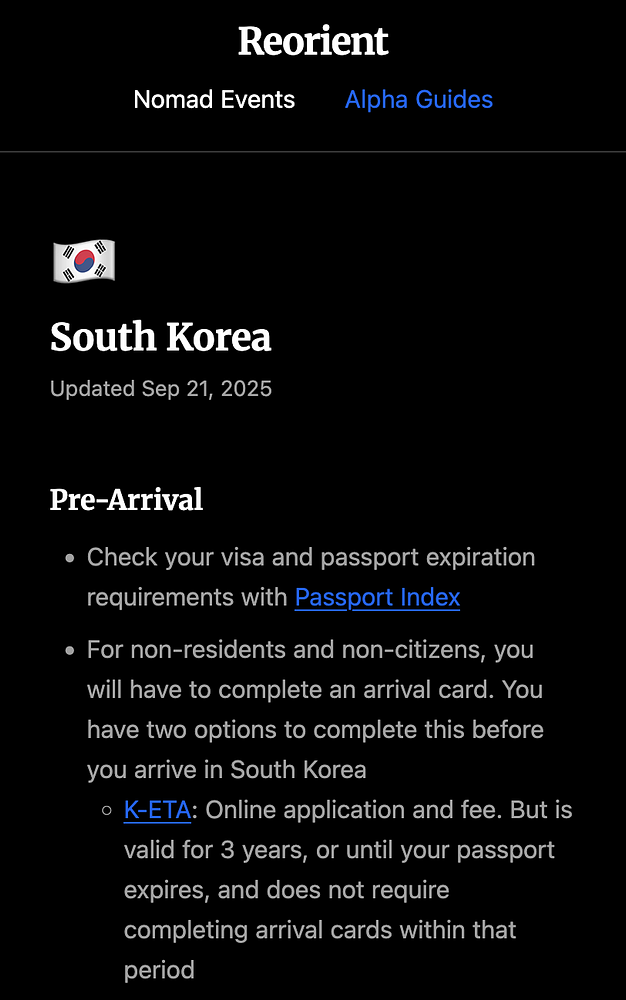The image size is (626, 1000).
Task: Open the Nomad Events page
Action: [x=214, y=100]
